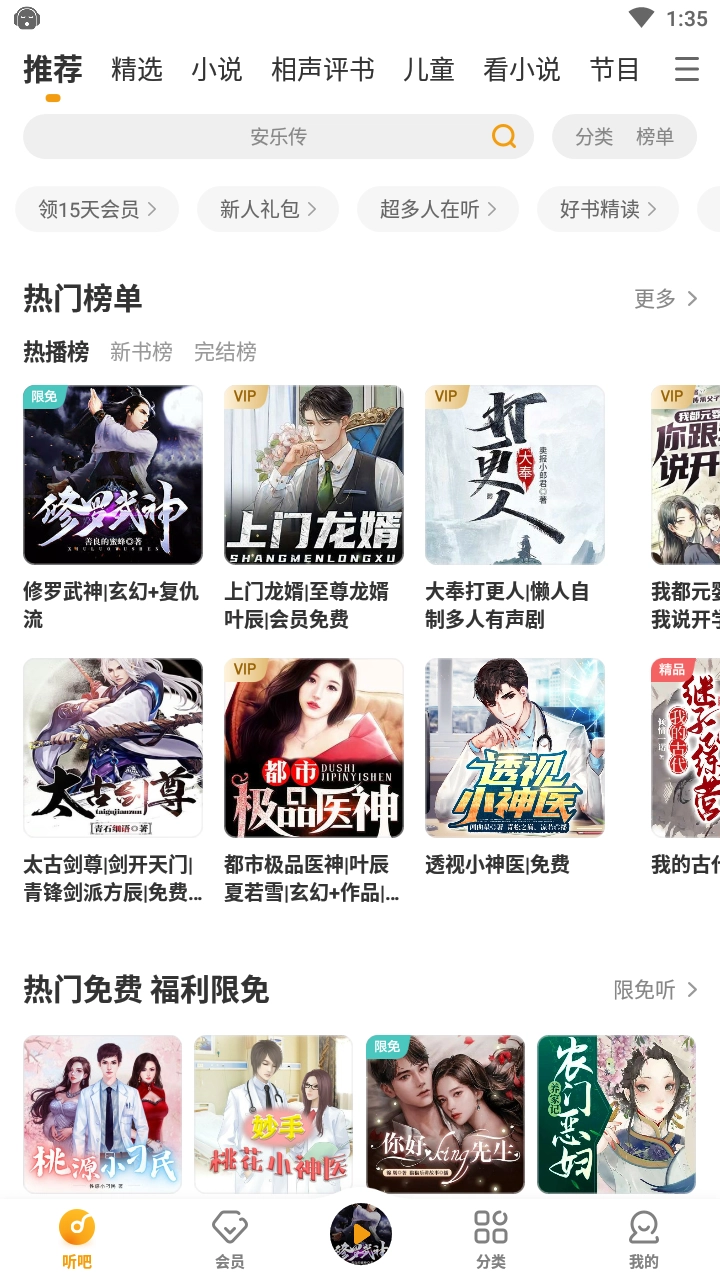720x1280 pixels.
Task: View 更多 for 热门榜单
Action: click(x=665, y=298)
